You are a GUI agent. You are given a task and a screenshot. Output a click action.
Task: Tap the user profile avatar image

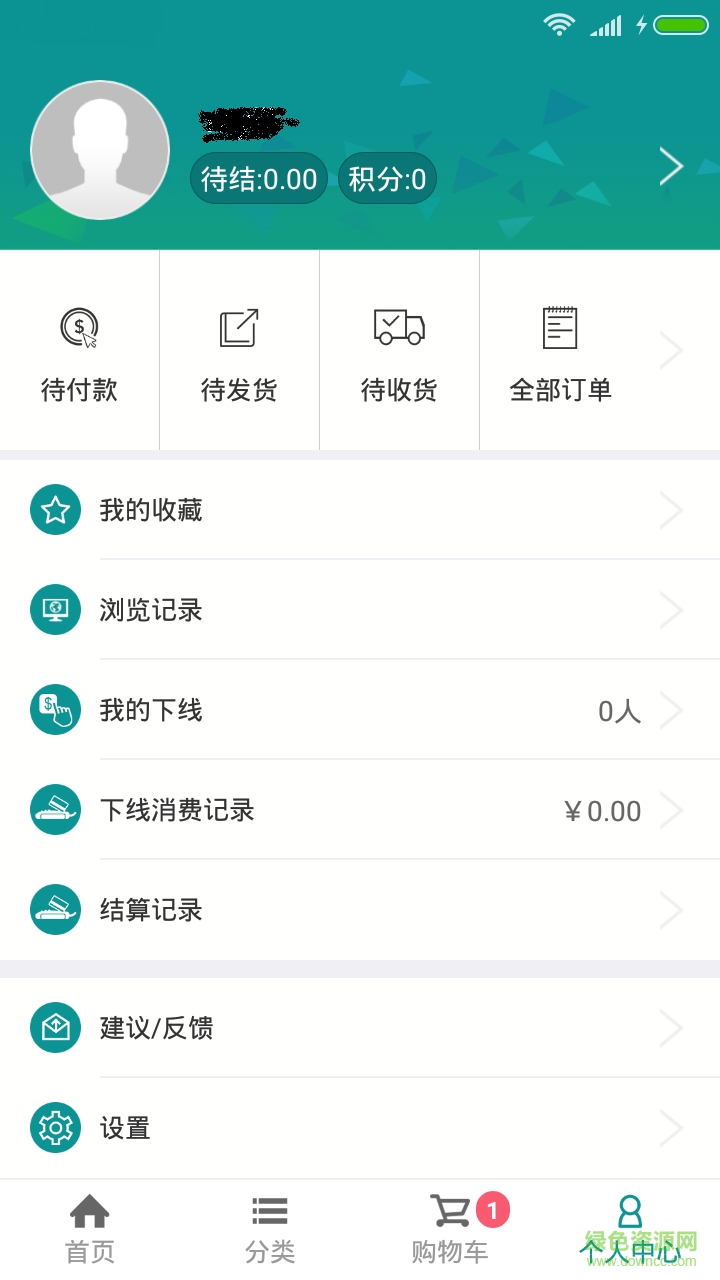pyautogui.click(x=100, y=149)
